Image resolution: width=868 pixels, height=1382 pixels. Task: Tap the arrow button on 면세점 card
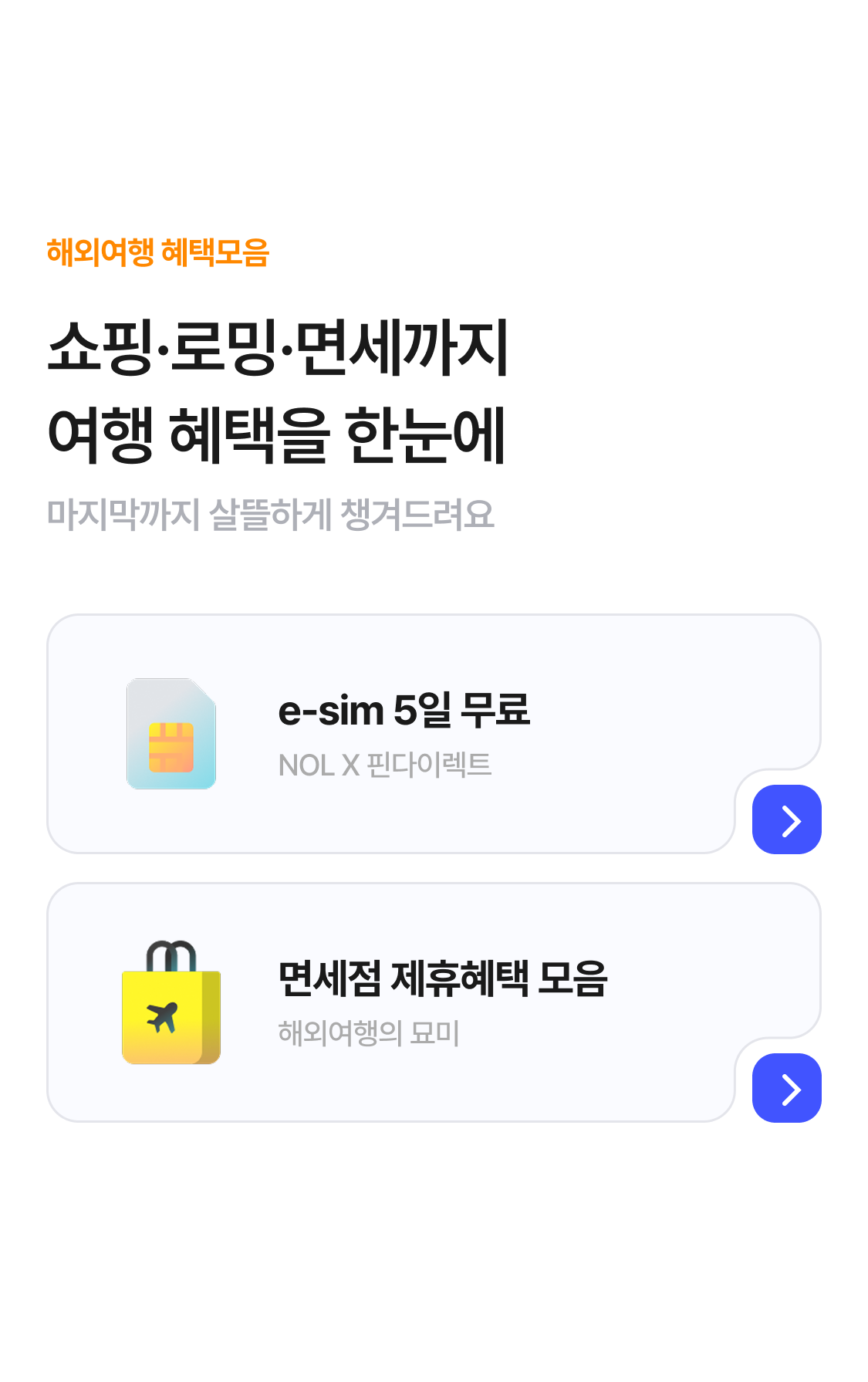point(786,1088)
